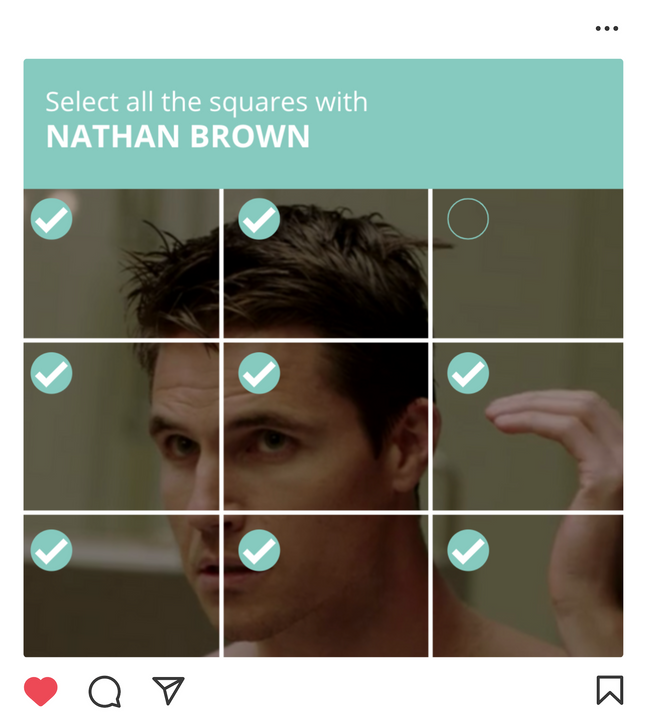Open the three-dot overflow menu
Image resolution: width=647 pixels, height=720 pixels.
606,28
